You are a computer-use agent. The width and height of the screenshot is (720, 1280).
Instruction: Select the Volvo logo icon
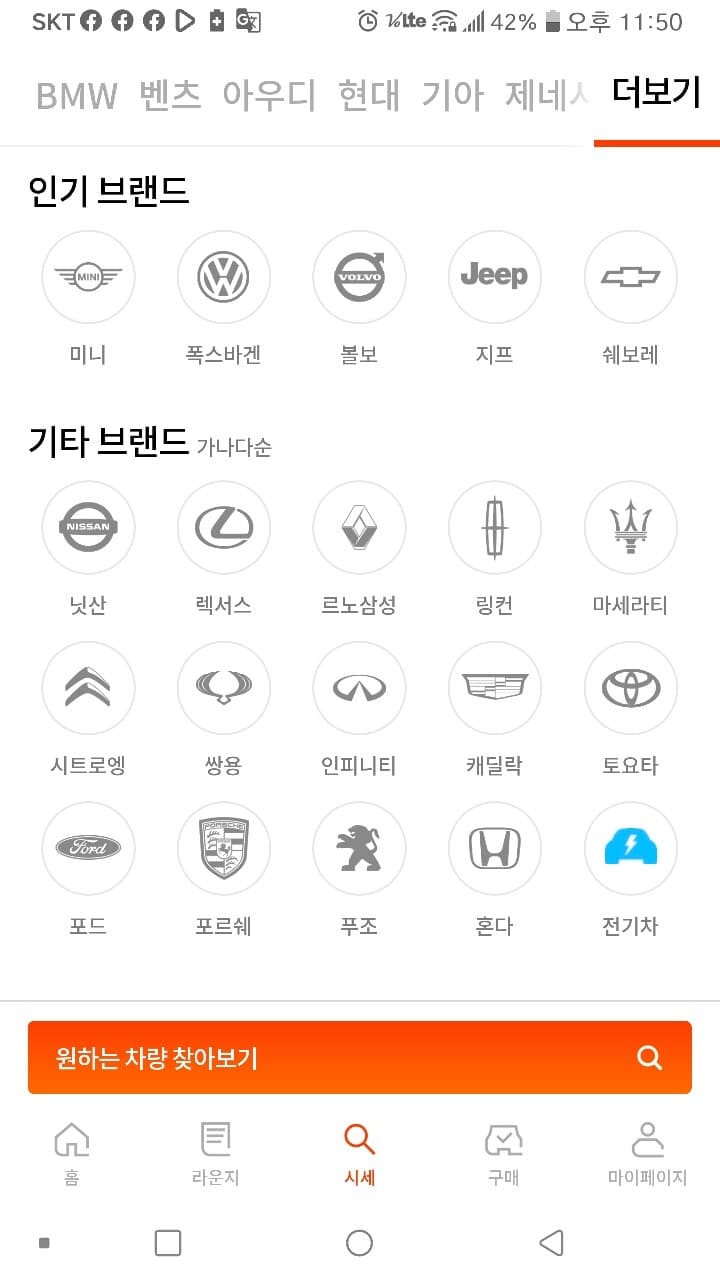point(359,277)
